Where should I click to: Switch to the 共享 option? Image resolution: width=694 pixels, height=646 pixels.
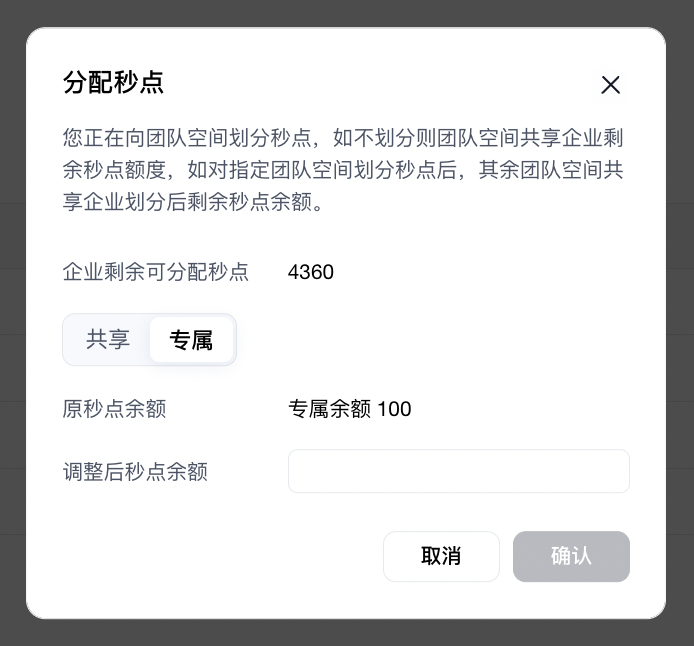(108, 340)
